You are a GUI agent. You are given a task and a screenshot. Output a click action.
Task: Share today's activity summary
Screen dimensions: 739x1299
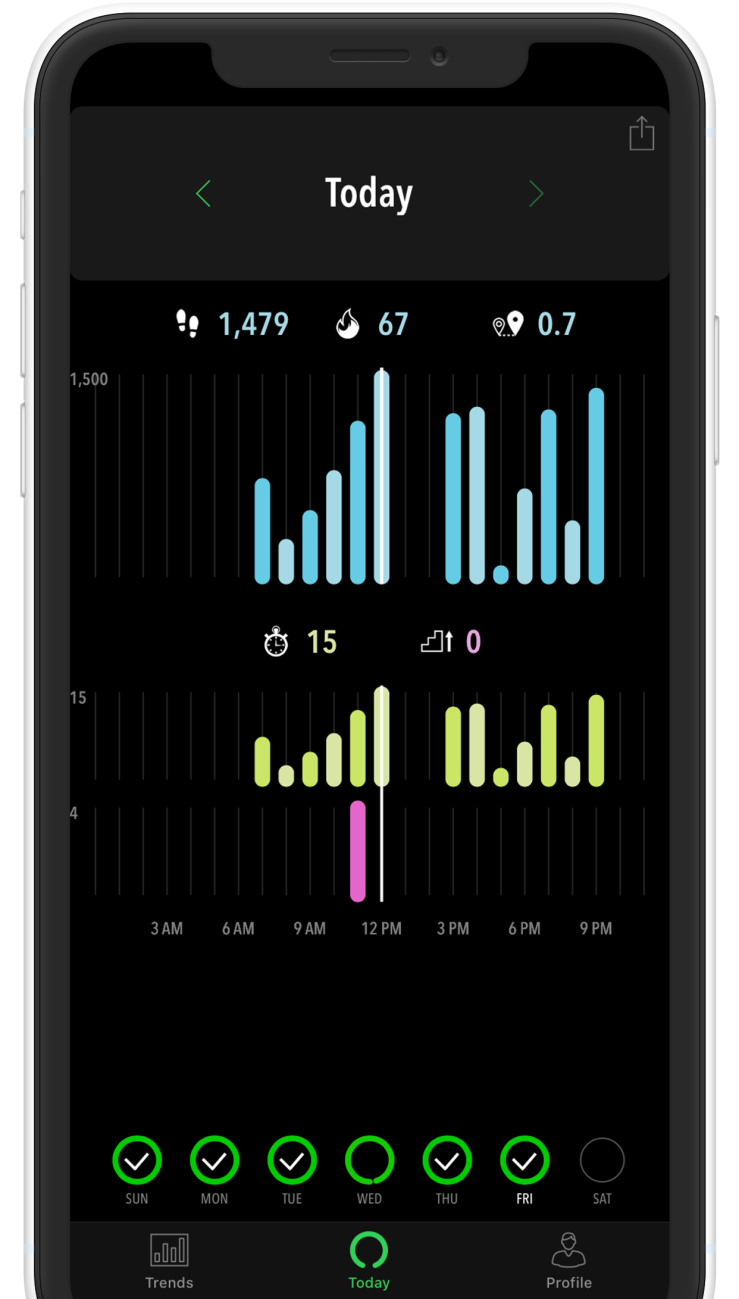[641, 134]
